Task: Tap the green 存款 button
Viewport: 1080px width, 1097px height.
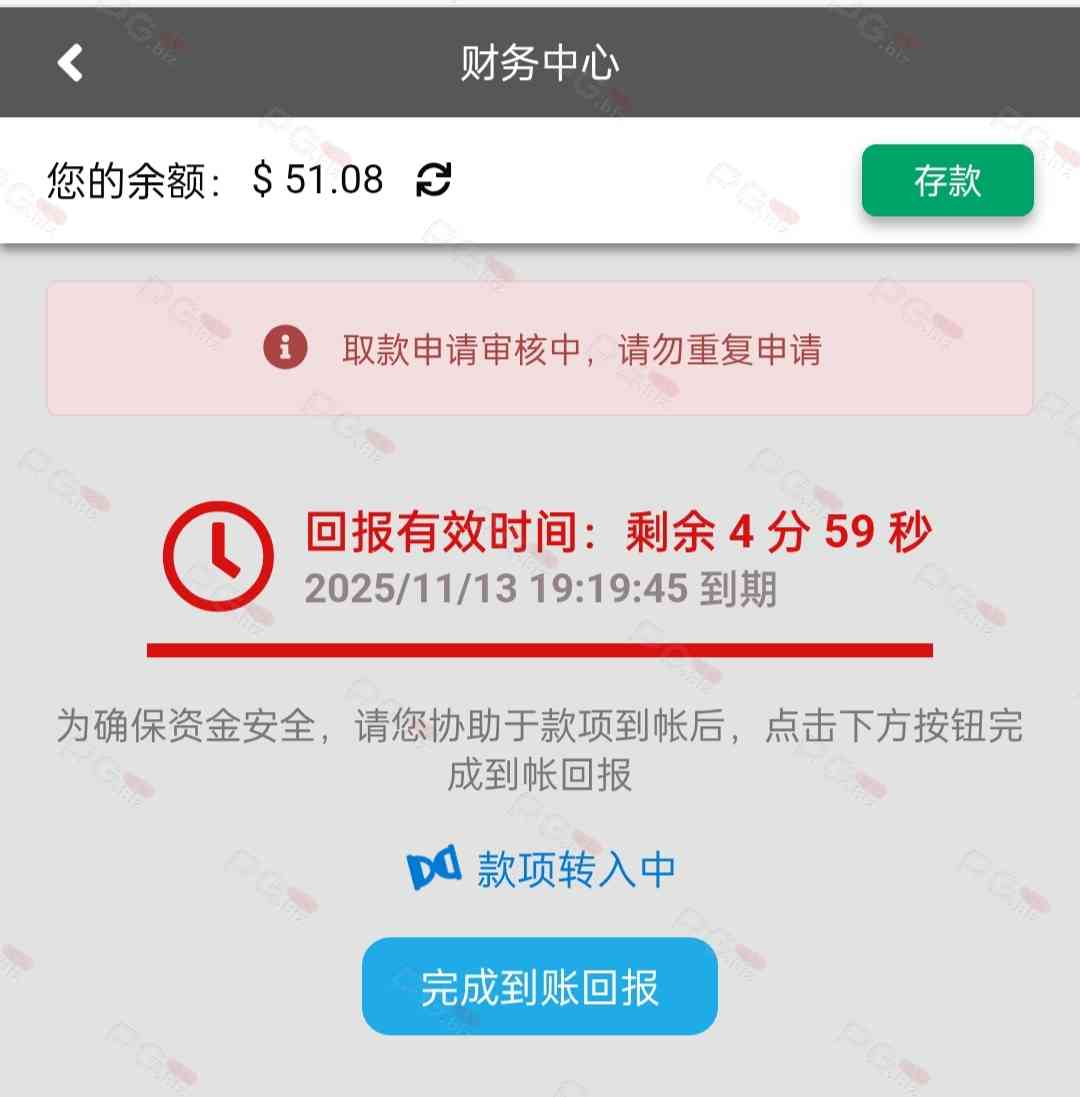Action: coord(947,180)
